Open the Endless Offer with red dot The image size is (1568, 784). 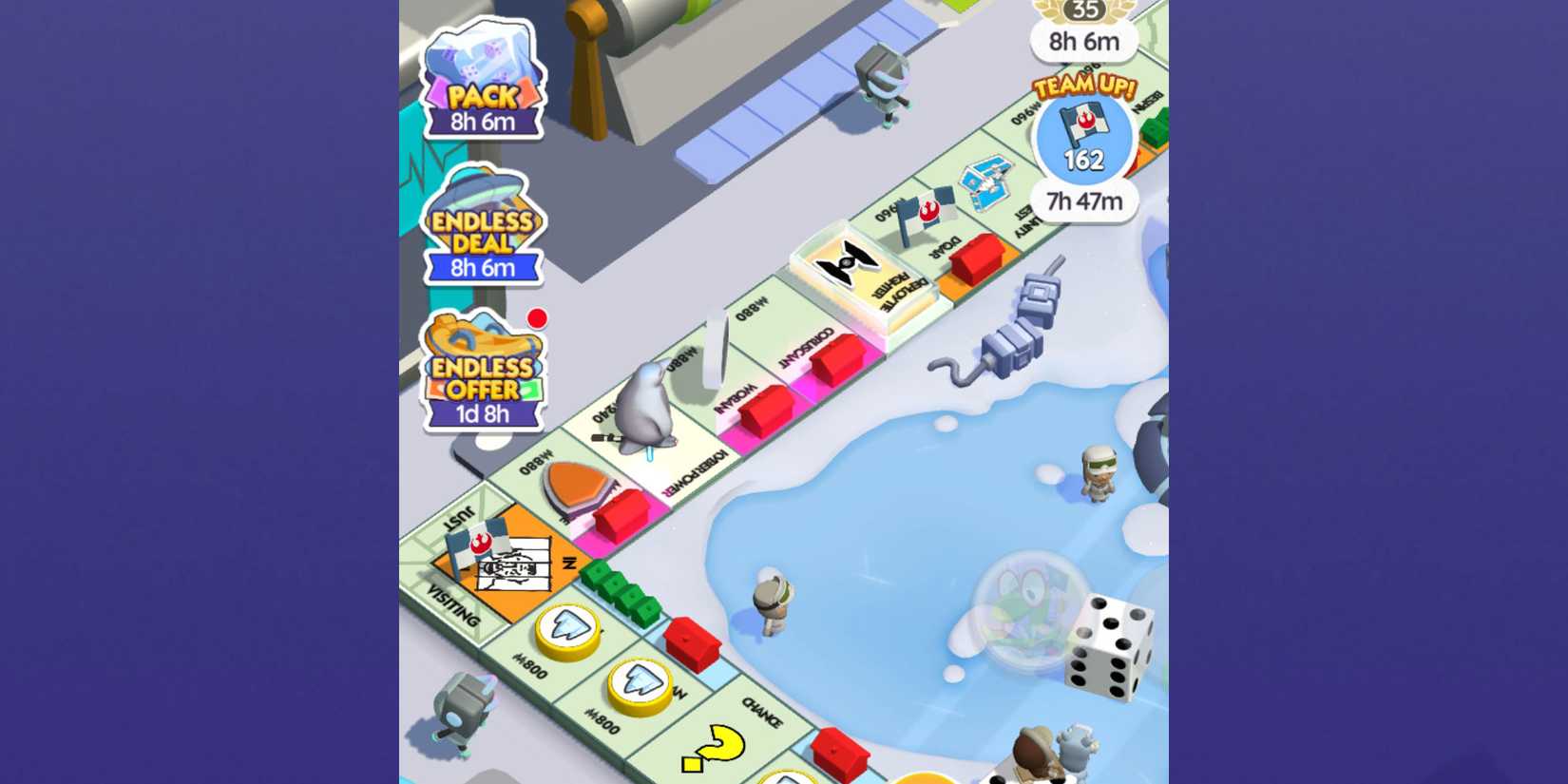pos(484,373)
